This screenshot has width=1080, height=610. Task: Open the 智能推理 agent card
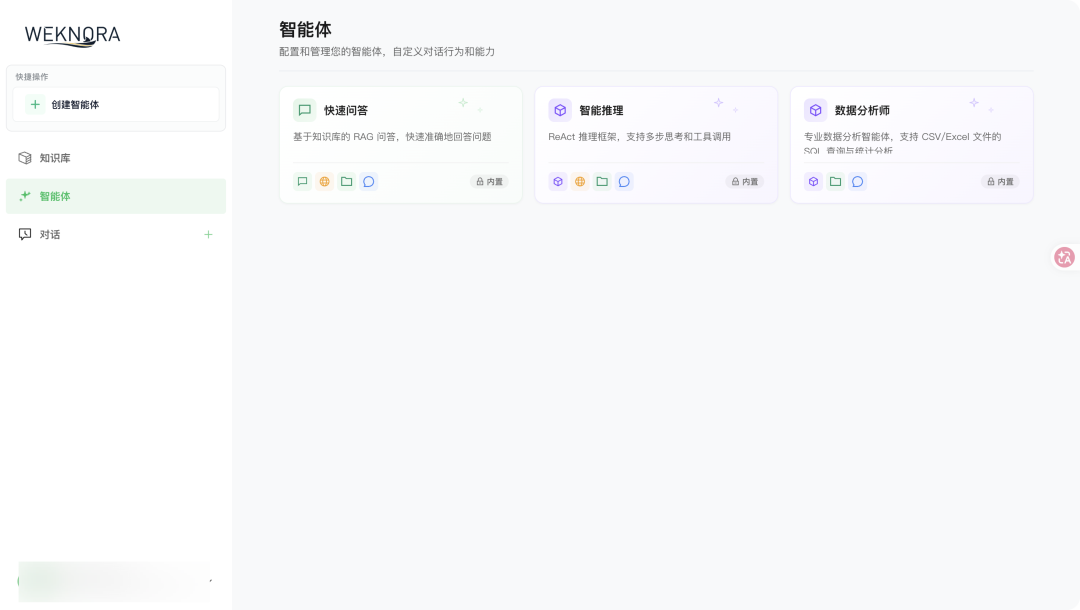[655, 130]
